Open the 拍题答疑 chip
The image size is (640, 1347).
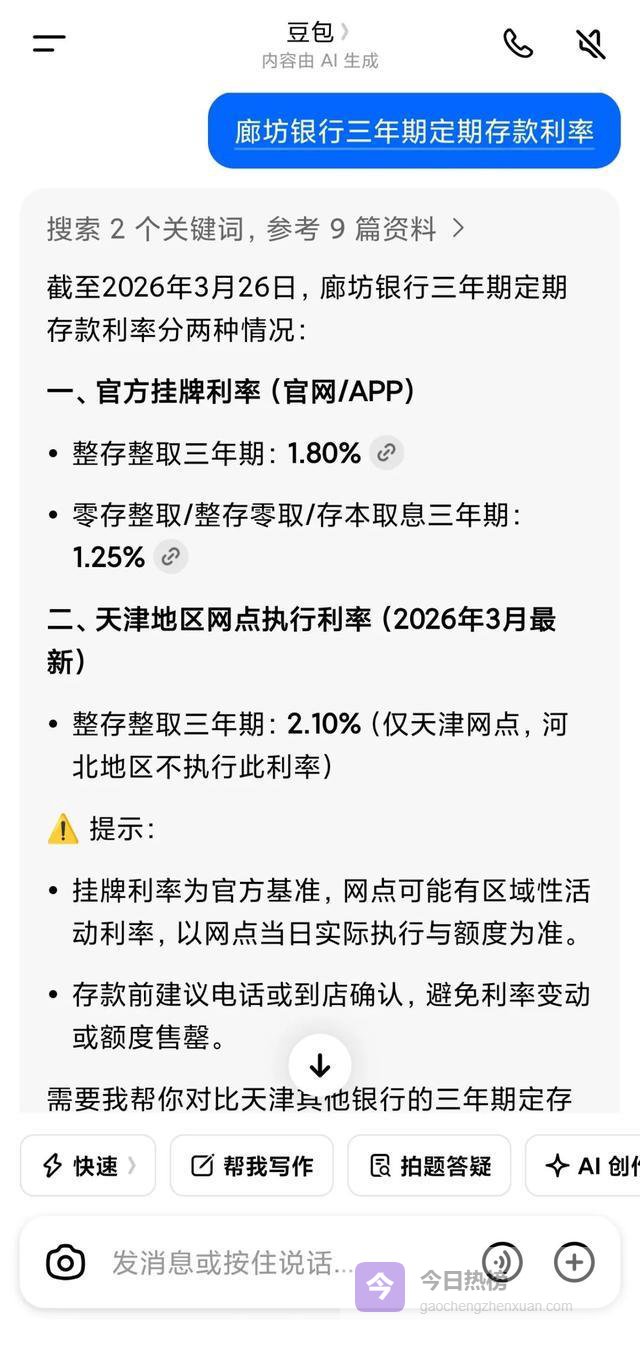[x=429, y=1166]
